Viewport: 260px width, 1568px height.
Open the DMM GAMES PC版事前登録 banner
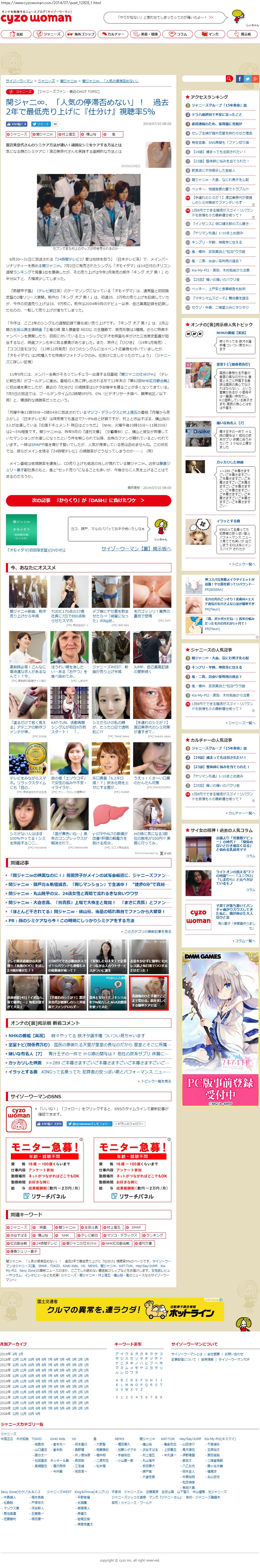click(x=220, y=1028)
